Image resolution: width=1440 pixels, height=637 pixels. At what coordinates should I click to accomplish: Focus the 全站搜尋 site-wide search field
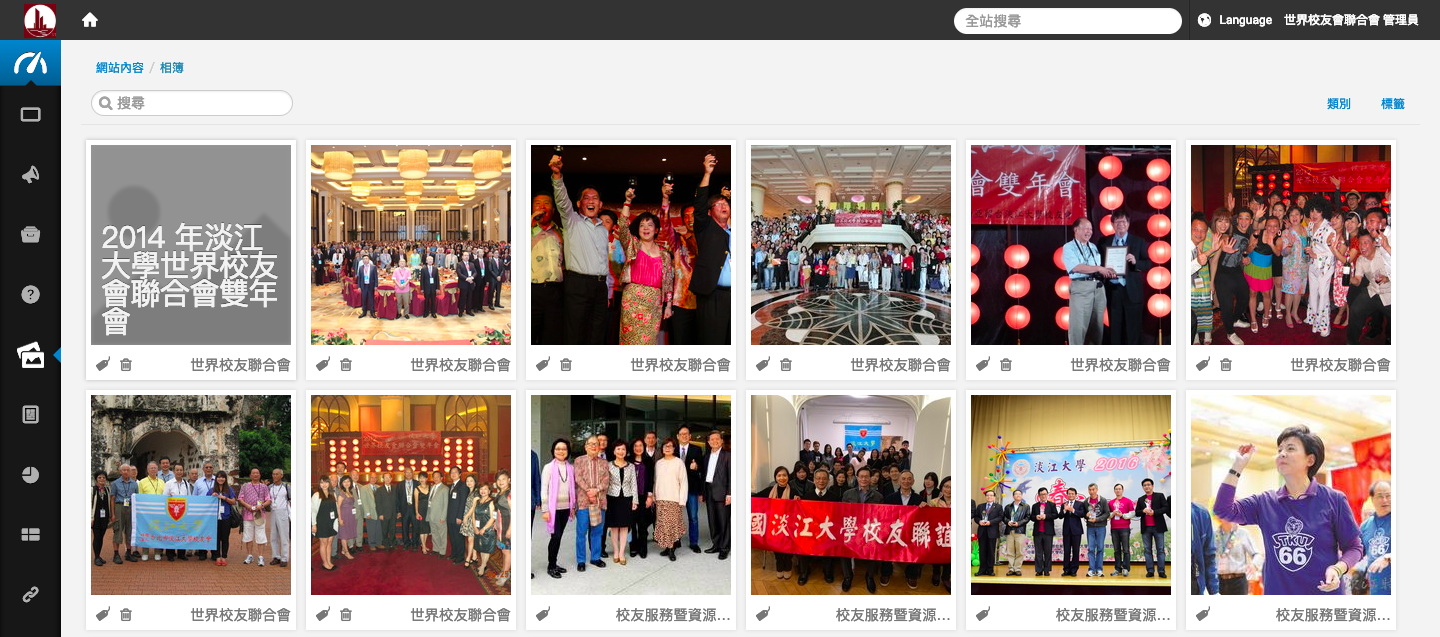[x=1067, y=21]
